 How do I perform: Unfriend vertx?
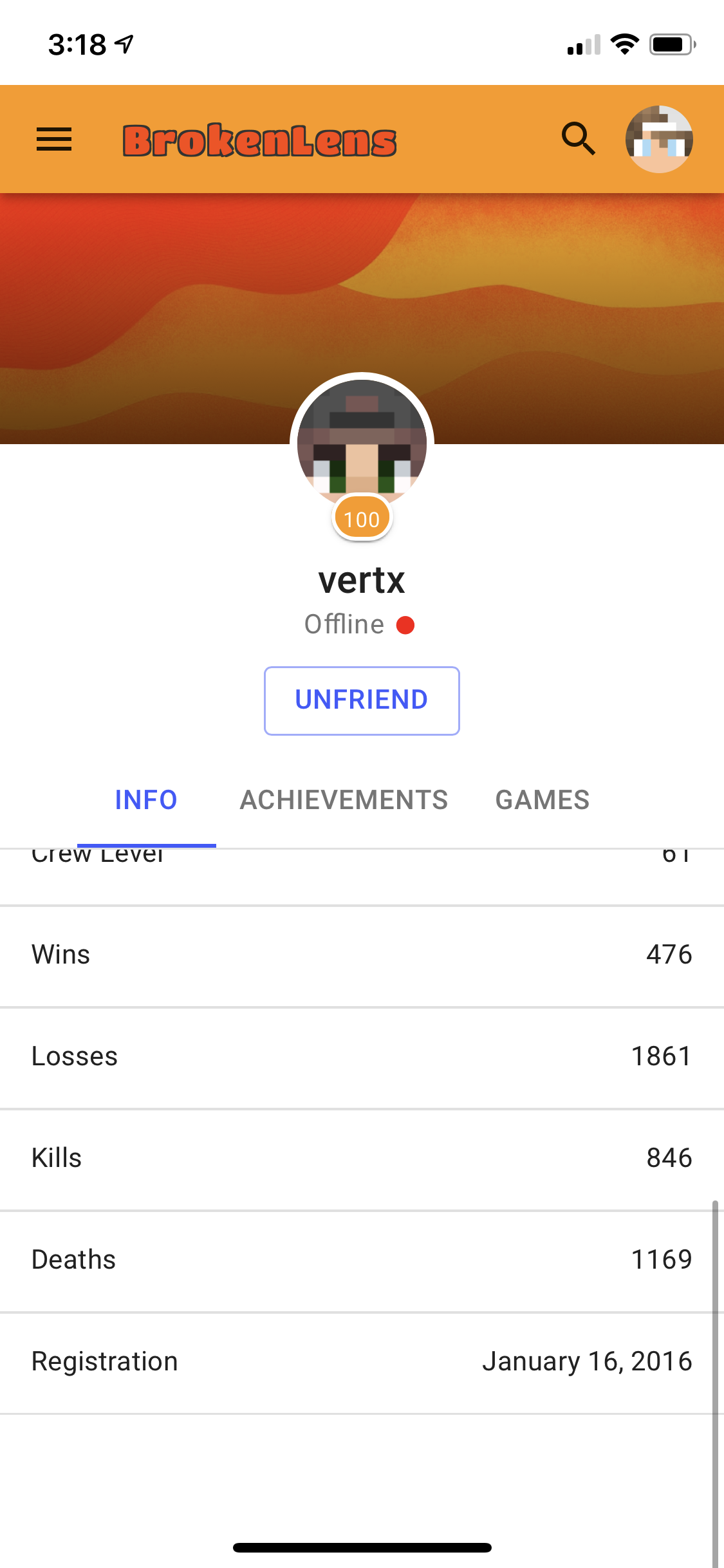(362, 700)
